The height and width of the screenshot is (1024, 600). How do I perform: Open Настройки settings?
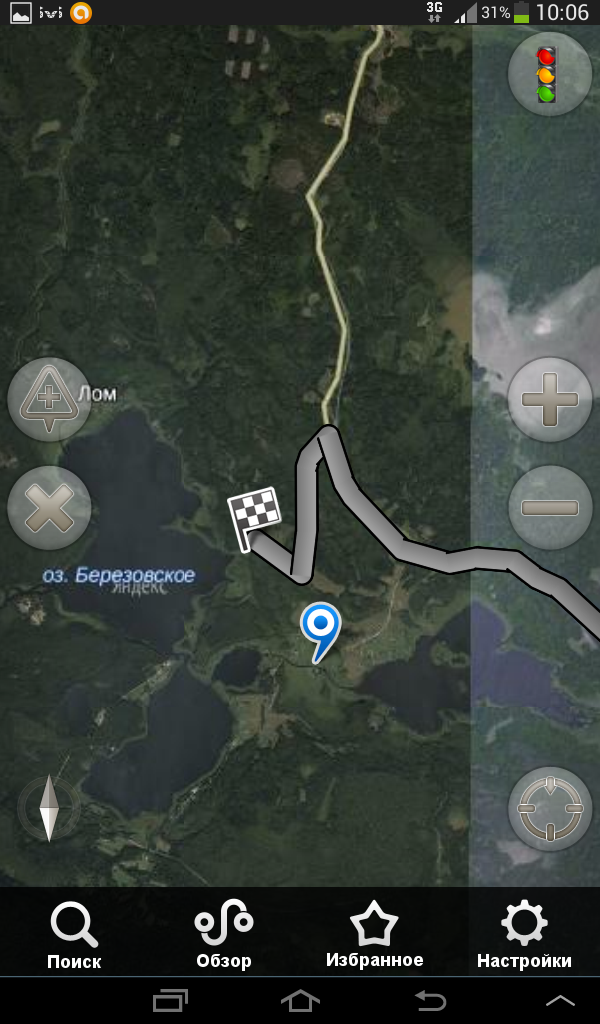[524, 935]
